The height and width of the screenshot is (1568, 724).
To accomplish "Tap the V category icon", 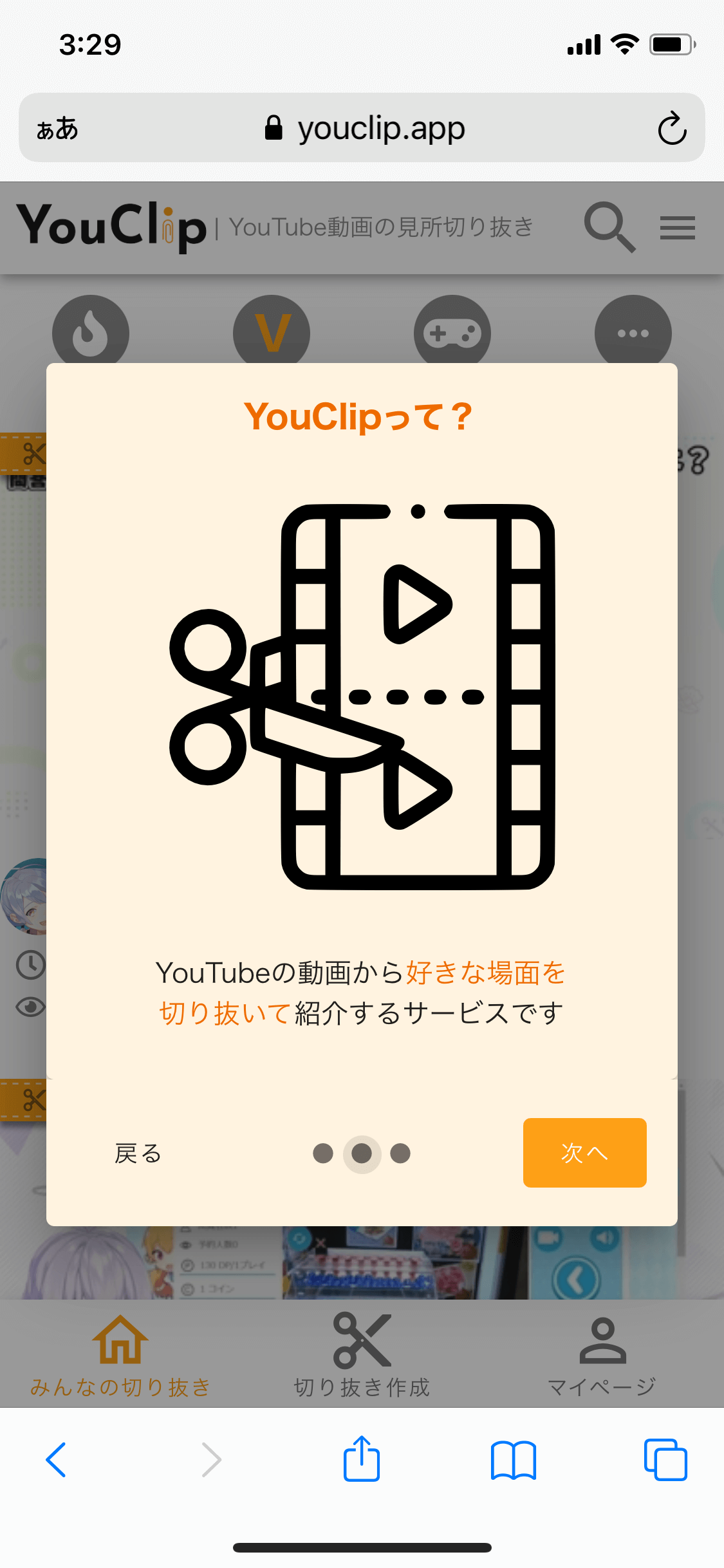I will coord(272,332).
